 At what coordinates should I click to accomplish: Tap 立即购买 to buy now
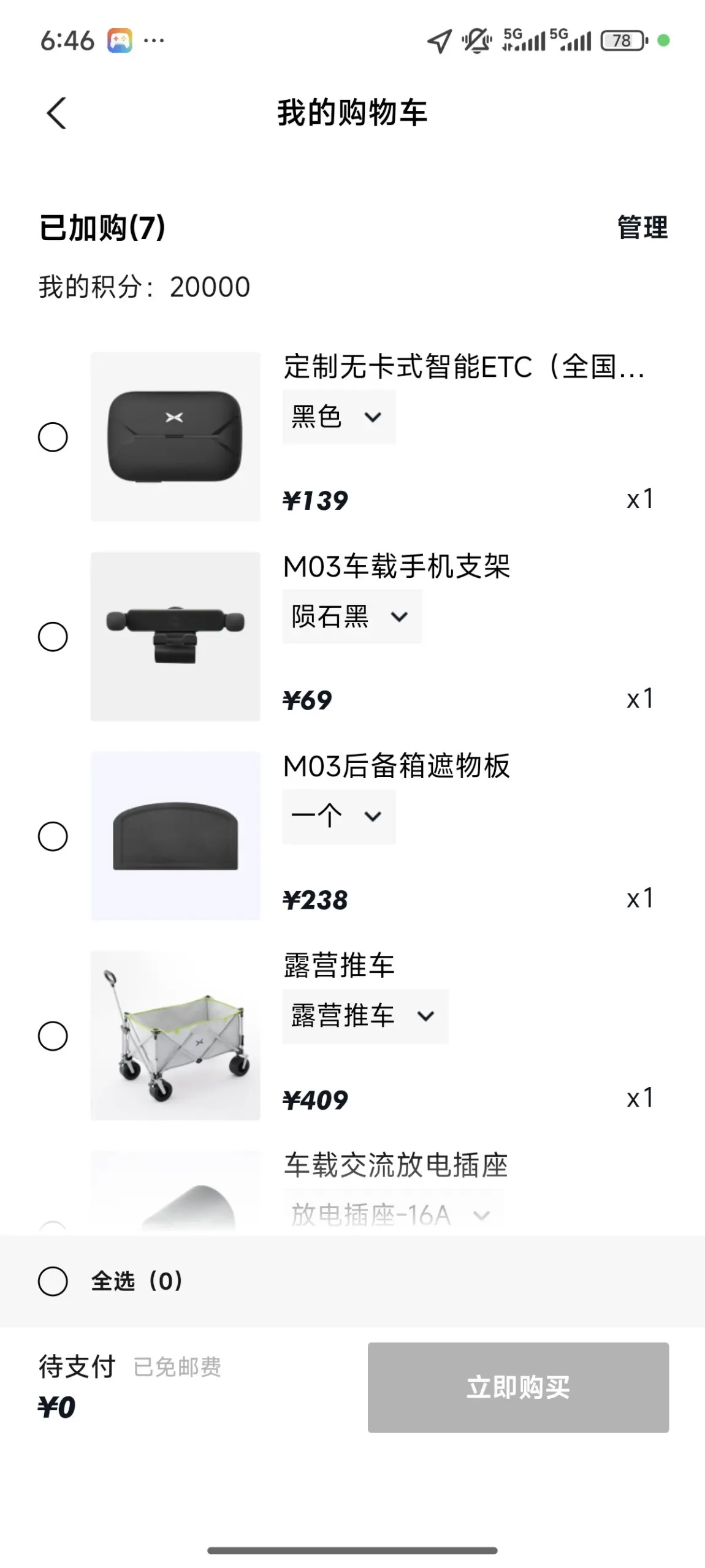click(x=517, y=1387)
